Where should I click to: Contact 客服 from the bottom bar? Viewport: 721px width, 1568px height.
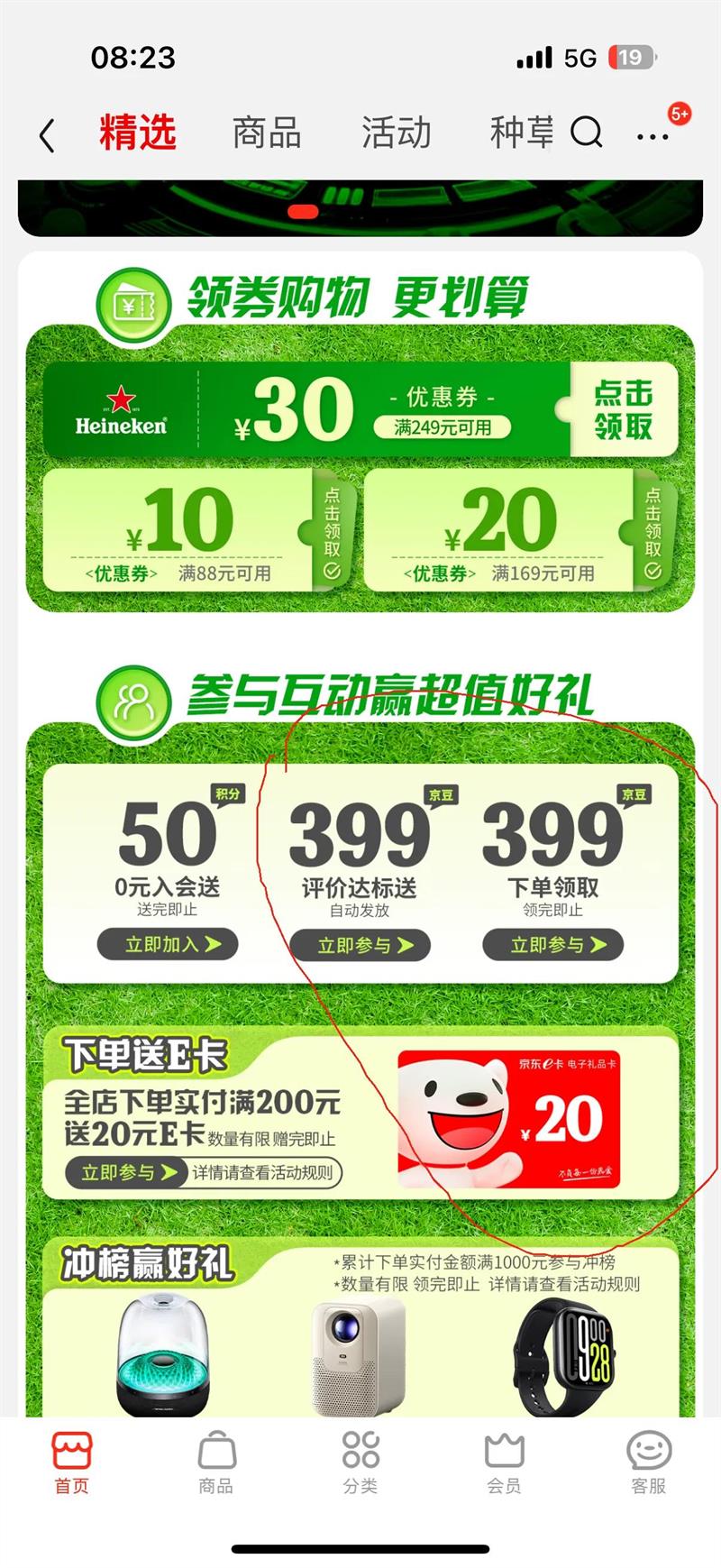pyautogui.click(x=648, y=1462)
